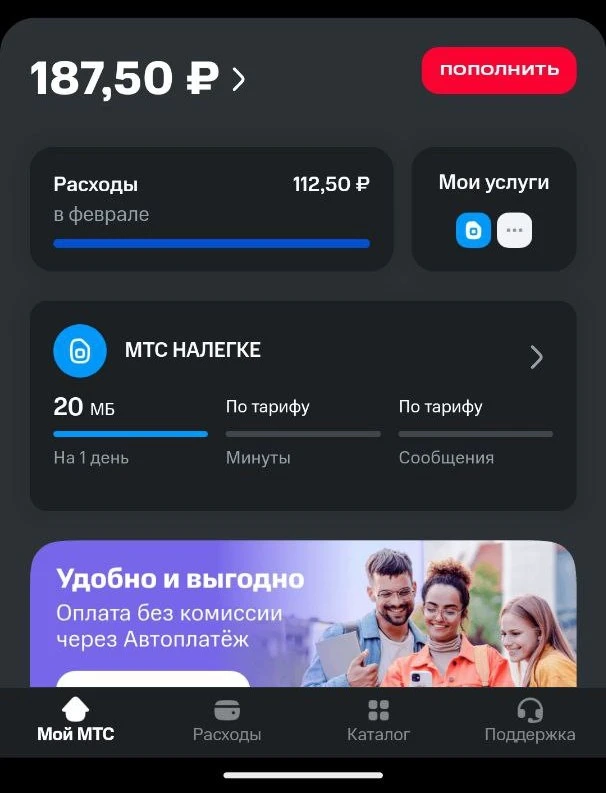
Task: Open the Расходы в феврале card
Action: pyautogui.click(x=211, y=209)
